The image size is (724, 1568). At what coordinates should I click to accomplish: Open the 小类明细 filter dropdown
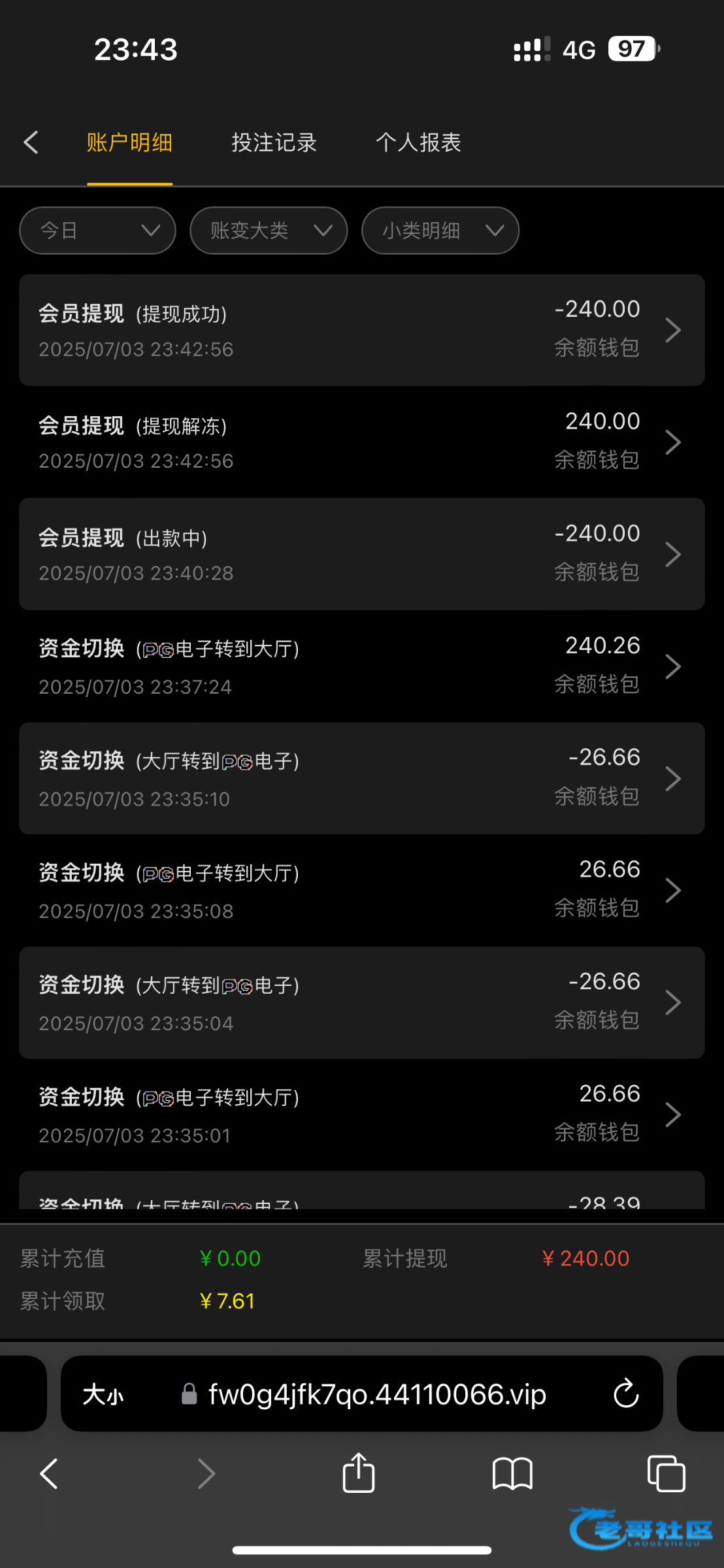pos(440,231)
